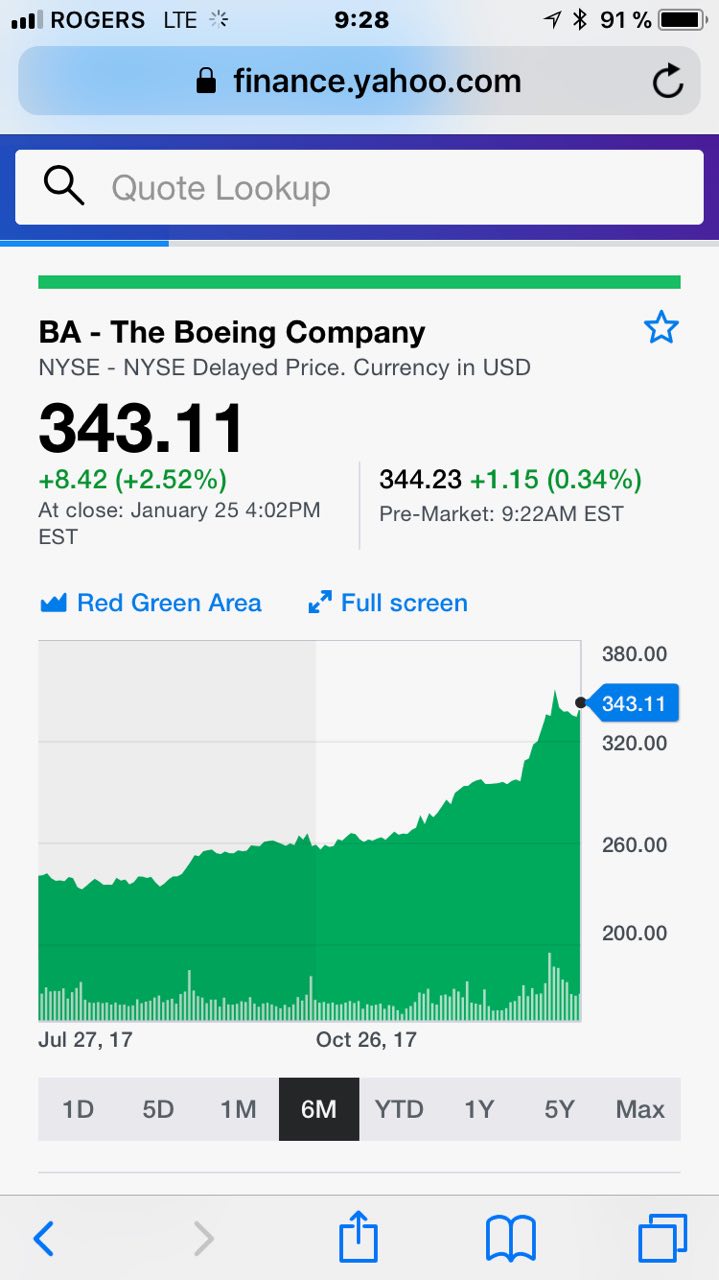Go back to the previous page
The image size is (719, 1280).
coord(44,1239)
